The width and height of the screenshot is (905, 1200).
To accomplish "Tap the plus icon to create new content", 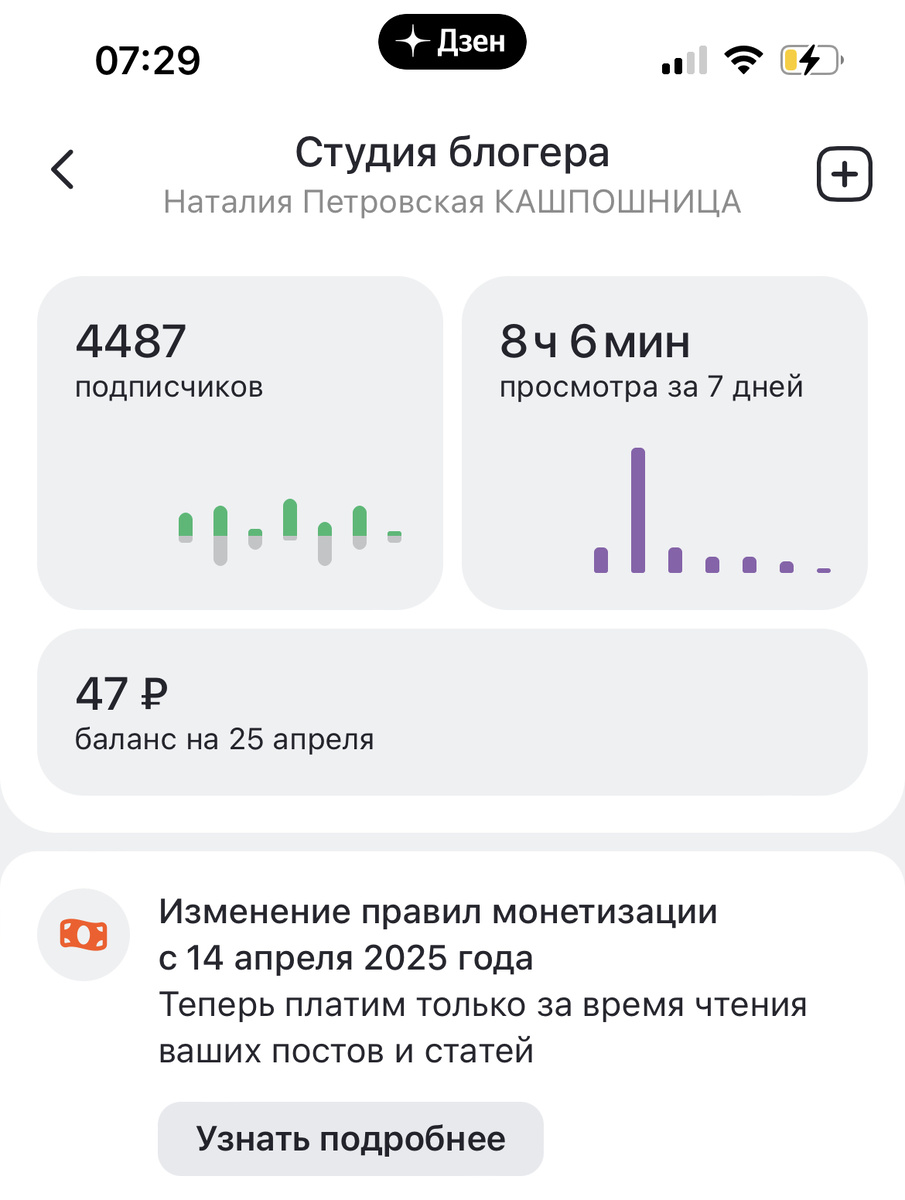I will pos(843,173).
